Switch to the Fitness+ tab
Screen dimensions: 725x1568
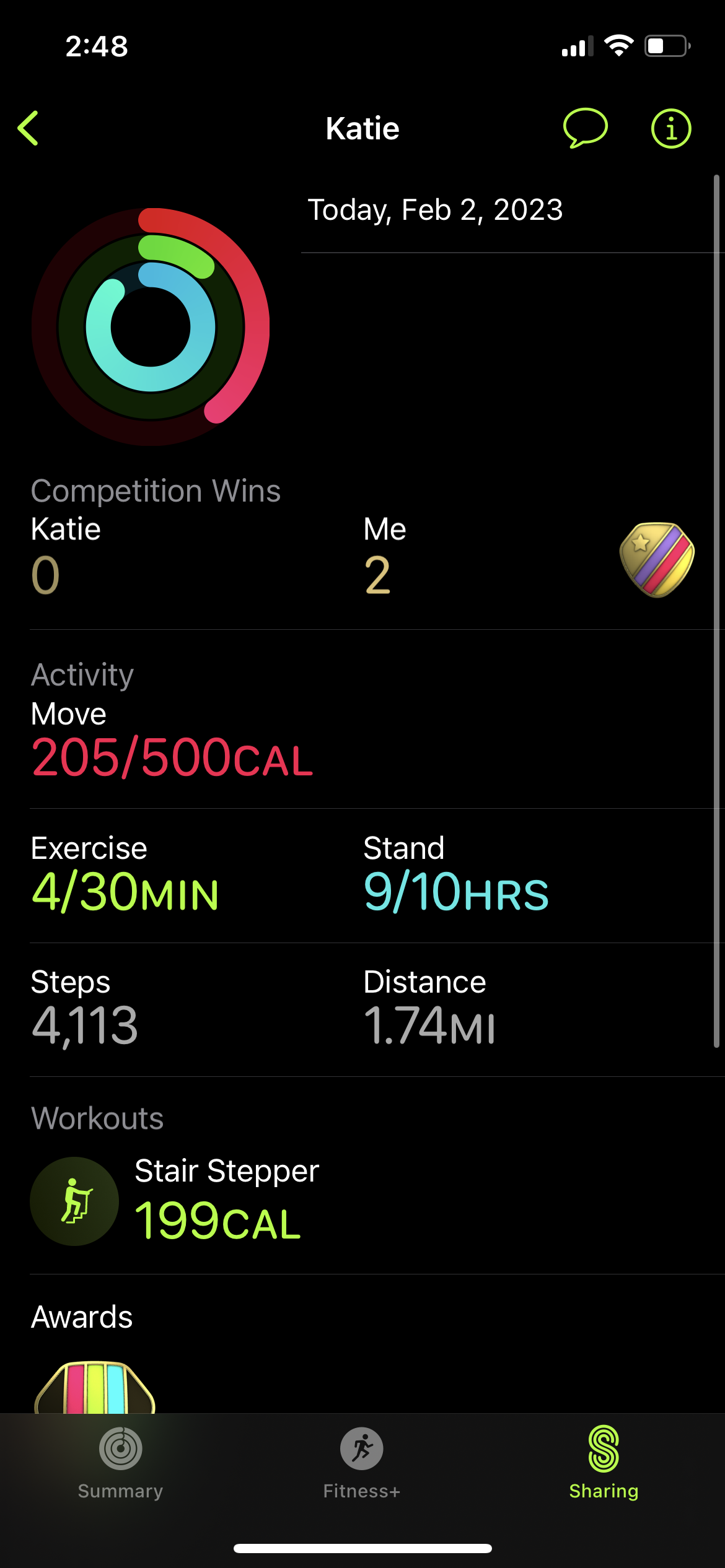(x=362, y=1461)
